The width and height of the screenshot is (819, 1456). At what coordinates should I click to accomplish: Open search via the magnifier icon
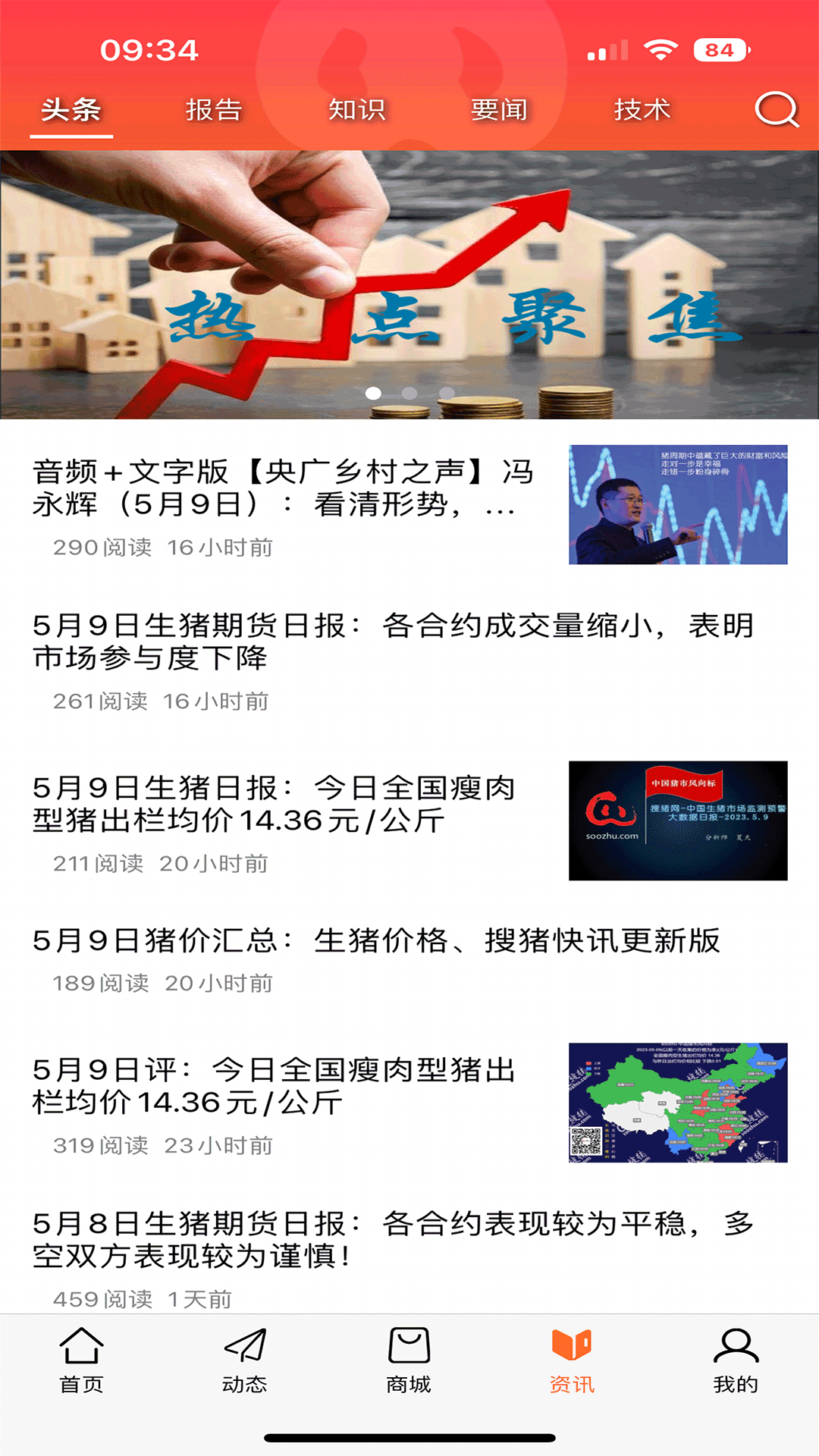coord(775,110)
